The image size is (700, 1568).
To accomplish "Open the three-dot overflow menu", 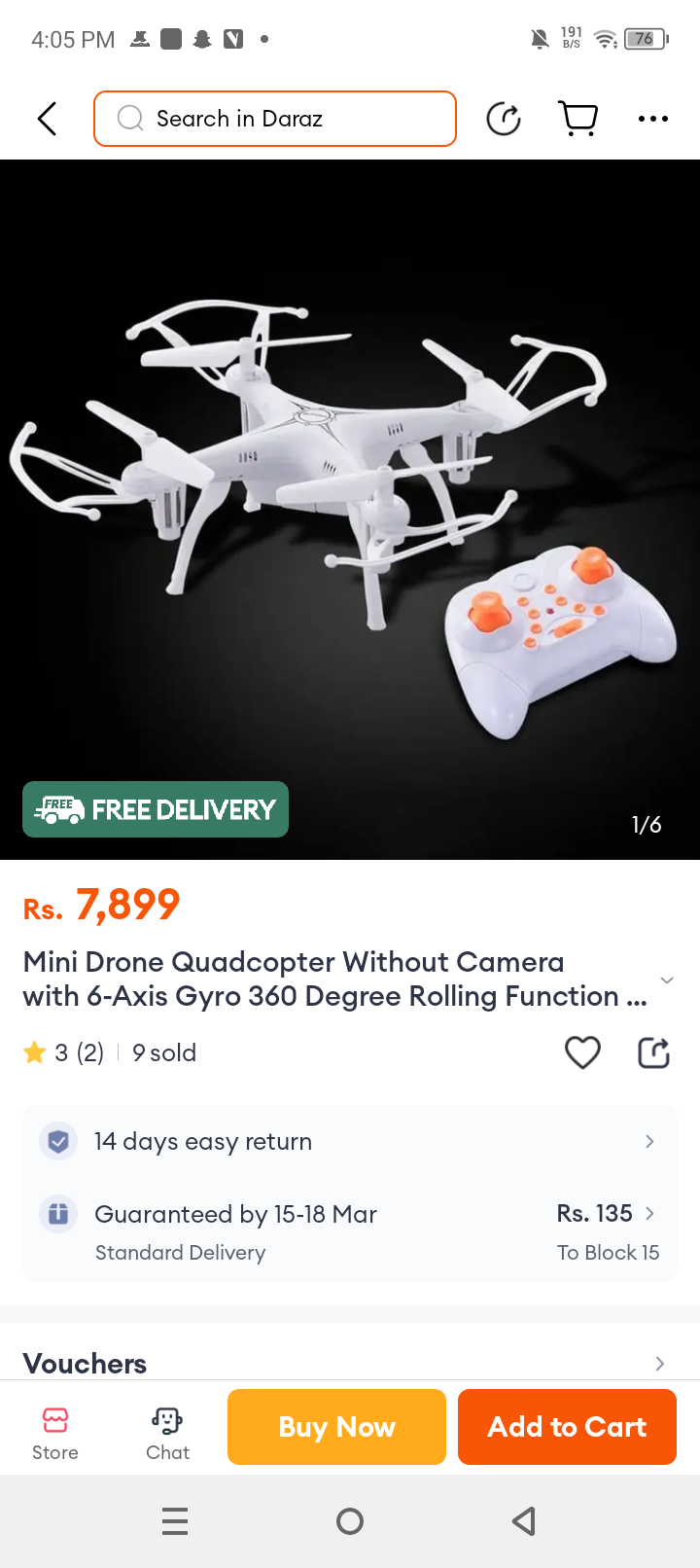I will (x=652, y=119).
